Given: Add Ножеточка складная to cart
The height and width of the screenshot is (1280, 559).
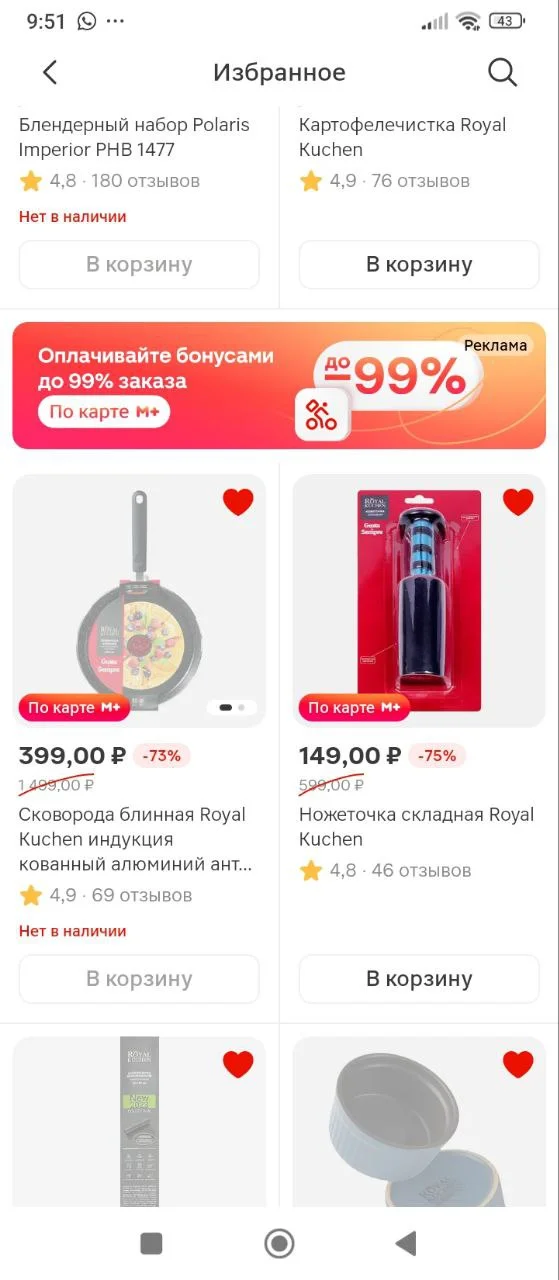Looking at the screenshot, I should (x=419, y=979).
